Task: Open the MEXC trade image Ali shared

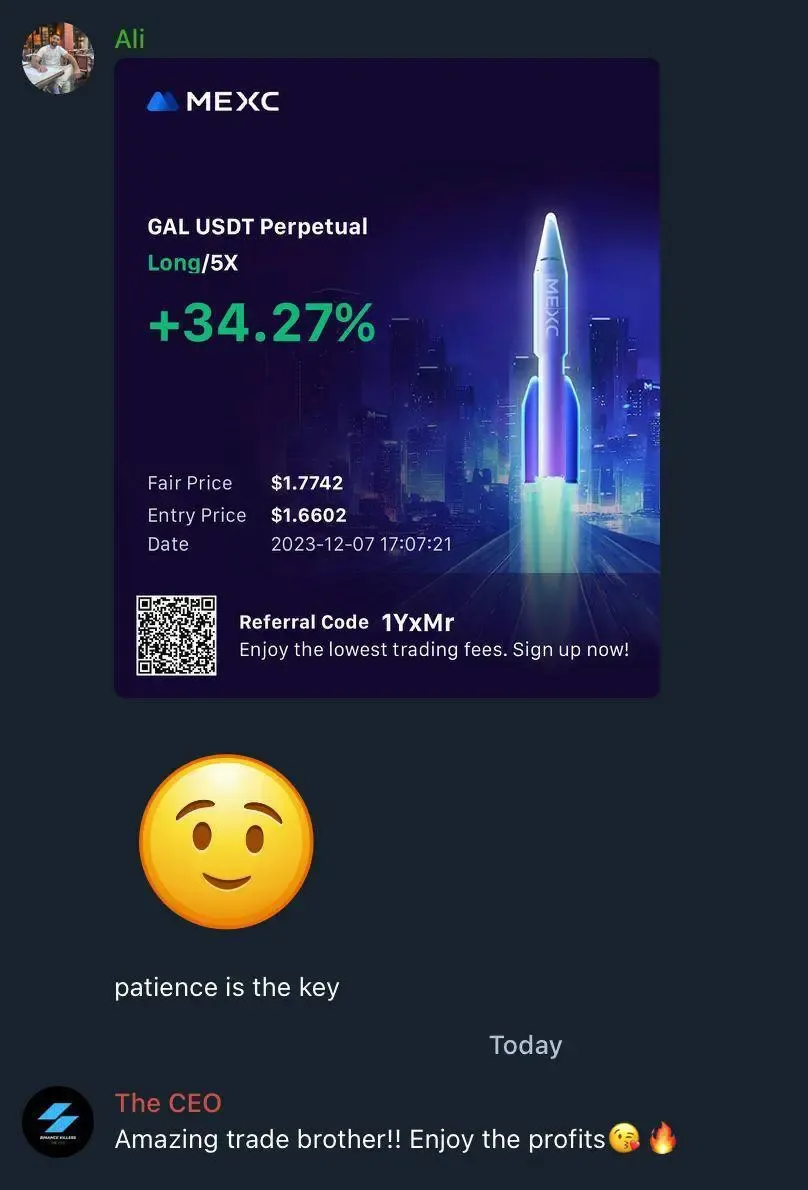Action: [387, 378]
